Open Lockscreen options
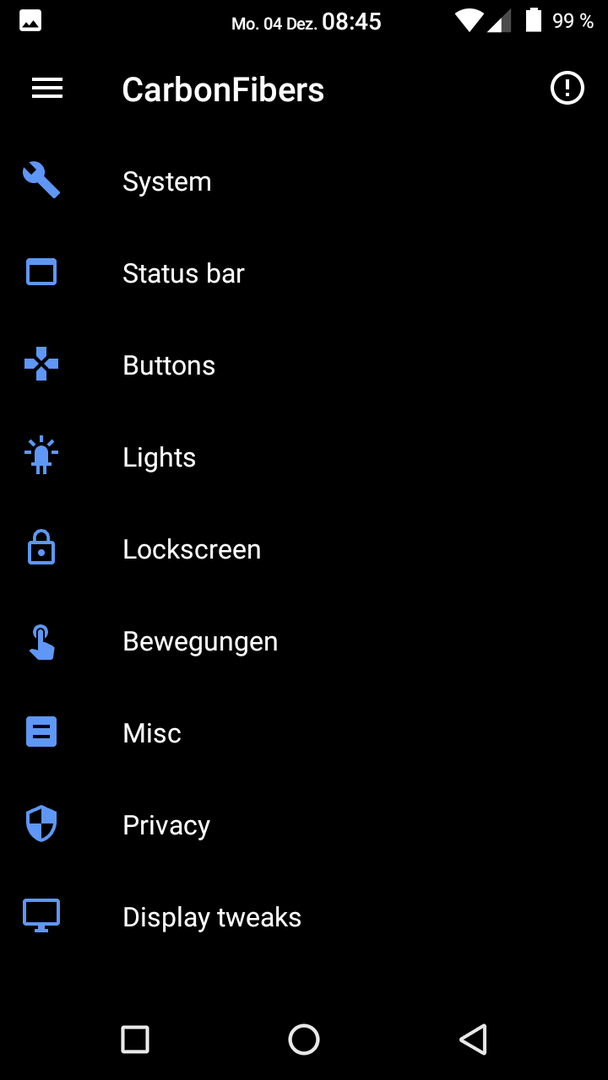 click(304, 549)
